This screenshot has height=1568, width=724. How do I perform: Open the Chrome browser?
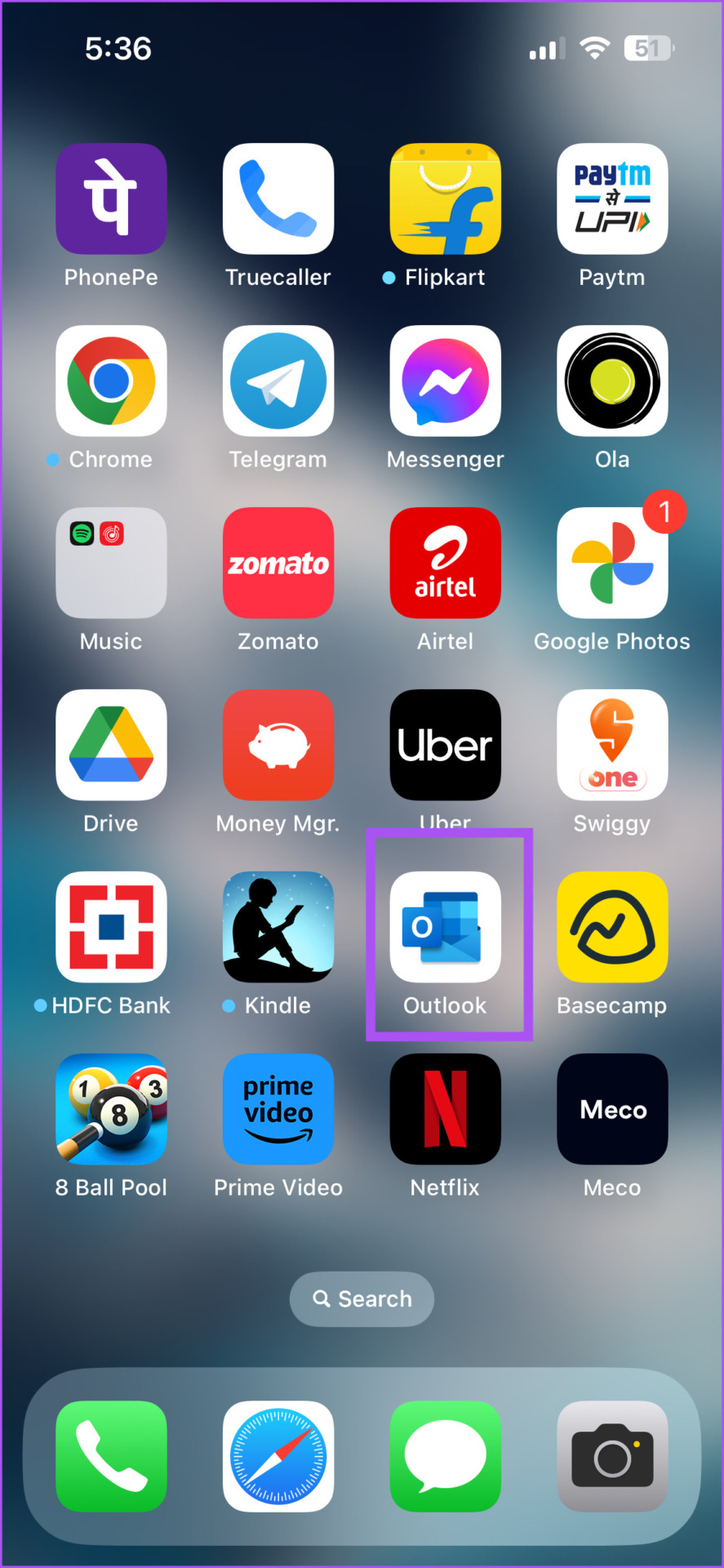(111, 381)
